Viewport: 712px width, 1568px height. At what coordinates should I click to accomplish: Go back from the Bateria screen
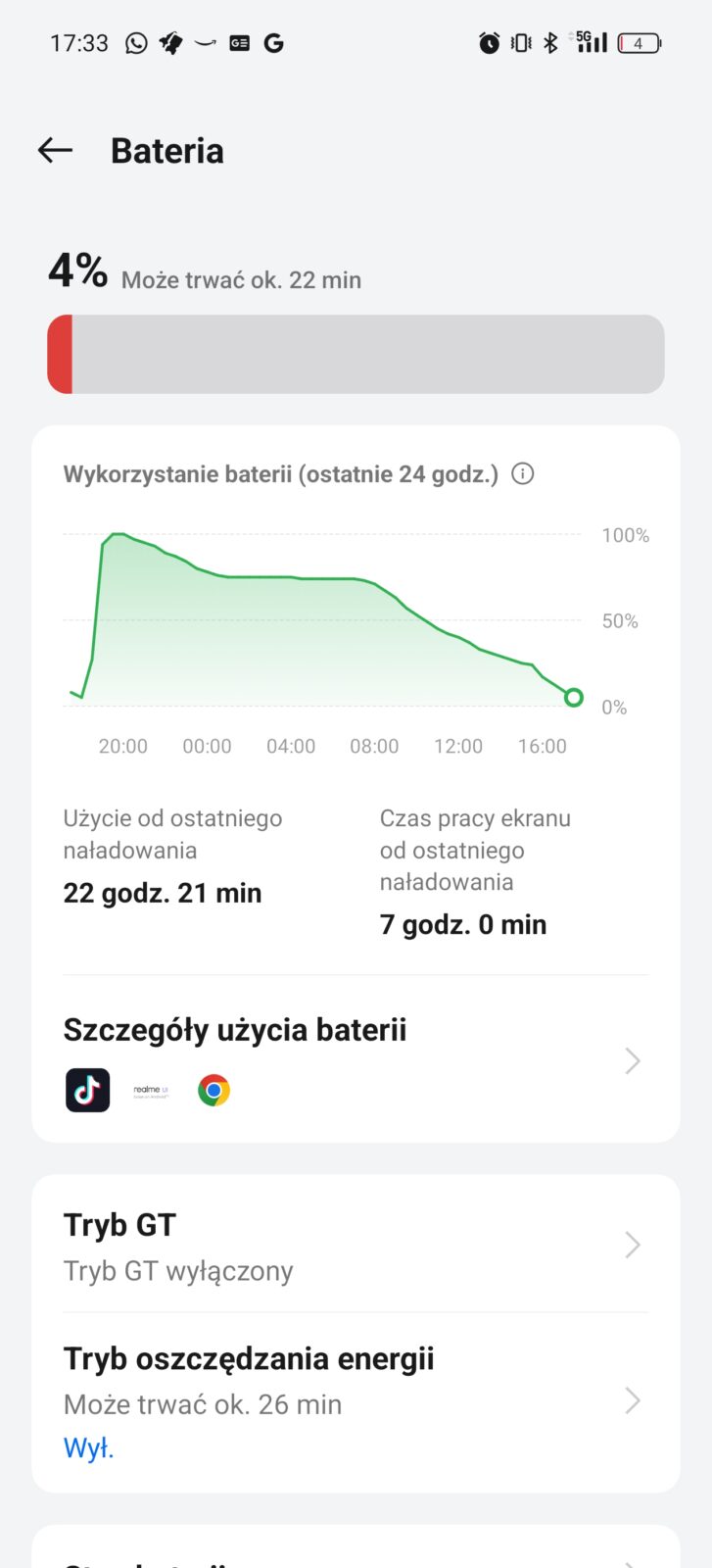56,150
